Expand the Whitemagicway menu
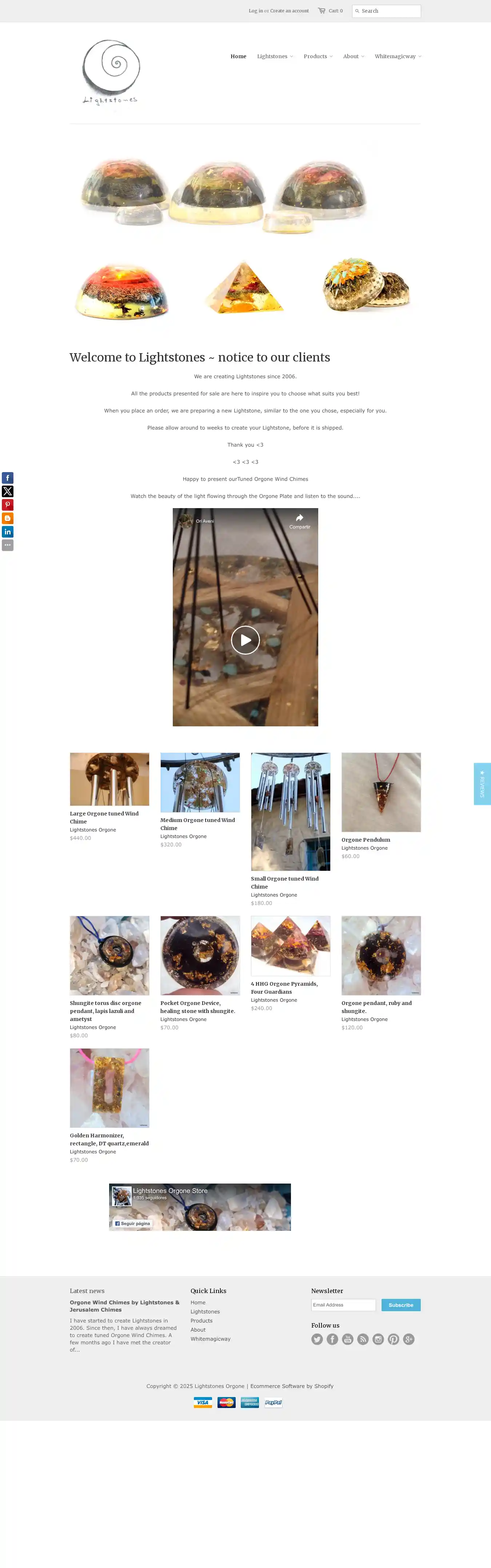This screenshot has width=491, height=1568. (397, 57)
